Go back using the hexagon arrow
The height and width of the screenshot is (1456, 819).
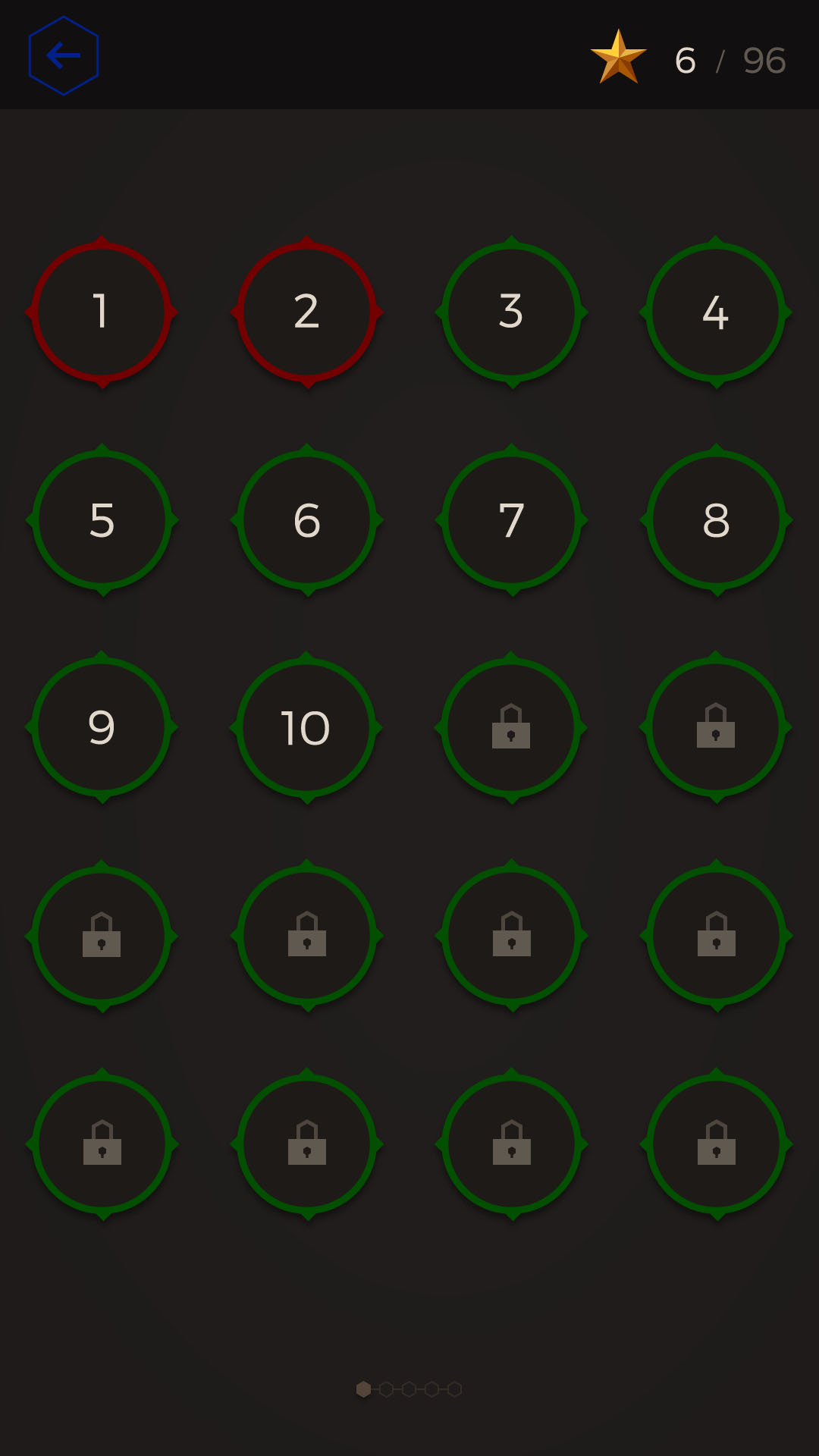coord(64,55)
